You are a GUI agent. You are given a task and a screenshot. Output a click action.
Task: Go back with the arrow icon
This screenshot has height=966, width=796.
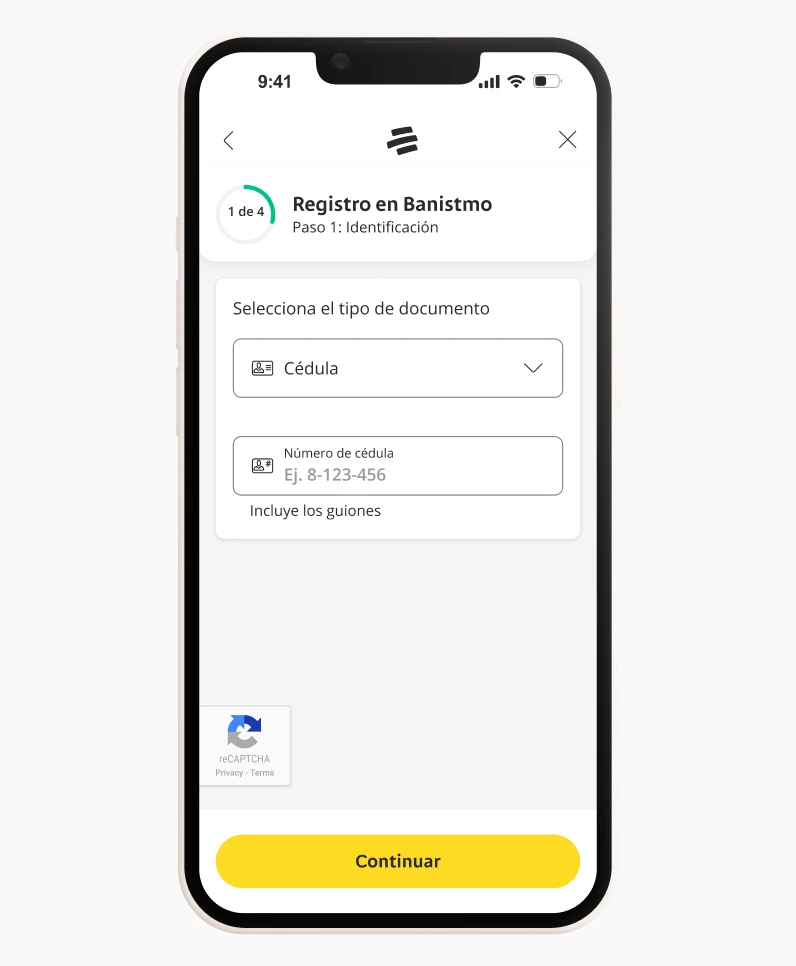point(229,141)
